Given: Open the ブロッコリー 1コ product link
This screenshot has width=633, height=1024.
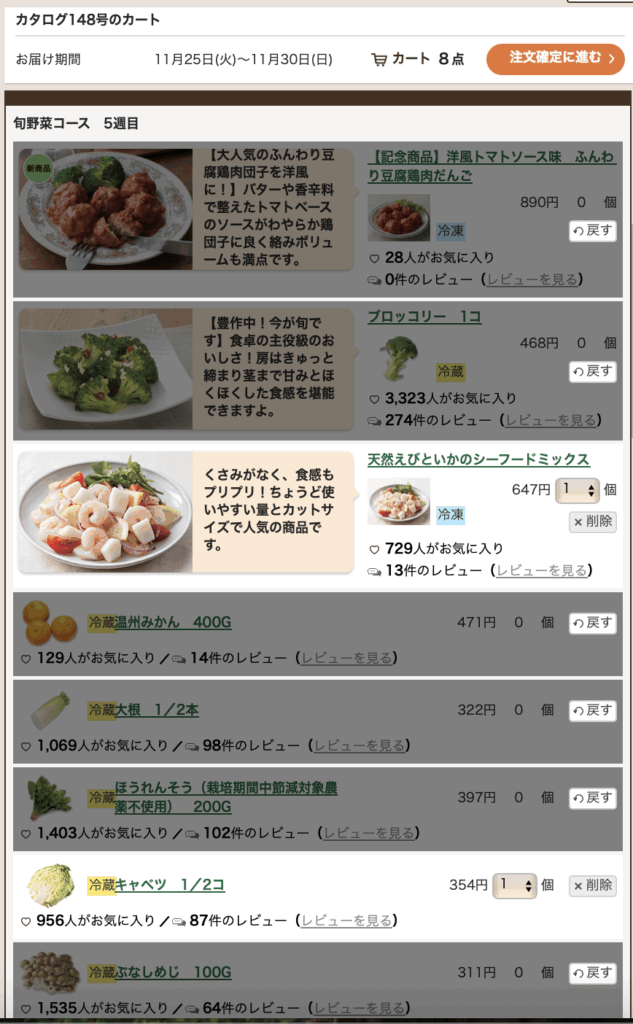Looking at the screenshot, I should coord(424,317).
